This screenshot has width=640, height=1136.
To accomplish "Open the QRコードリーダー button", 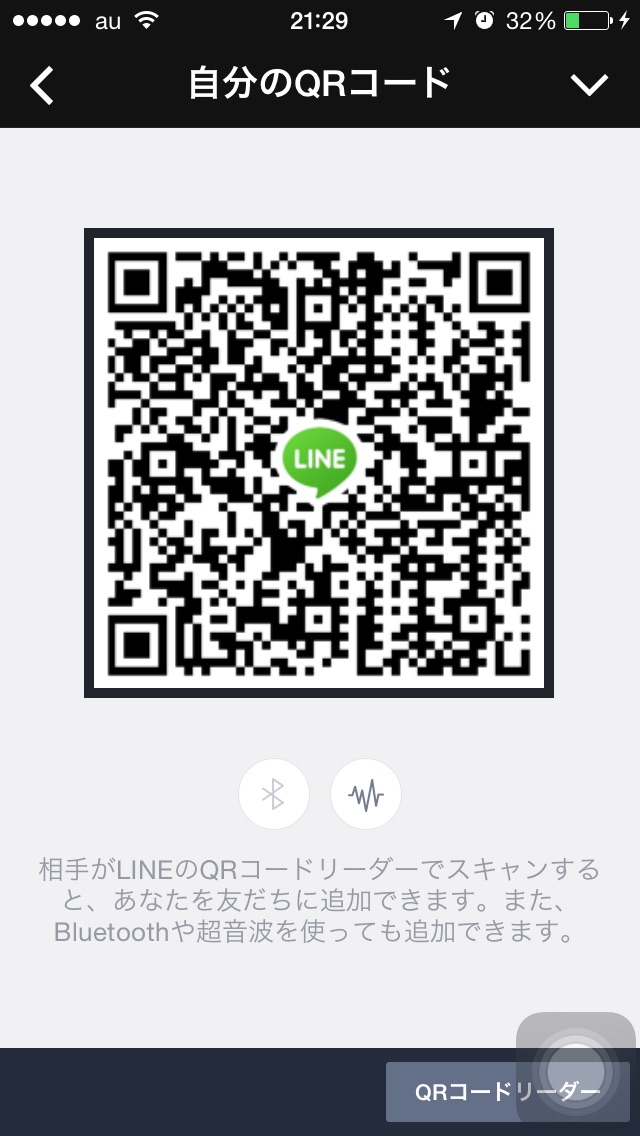I will [507, 1092].
